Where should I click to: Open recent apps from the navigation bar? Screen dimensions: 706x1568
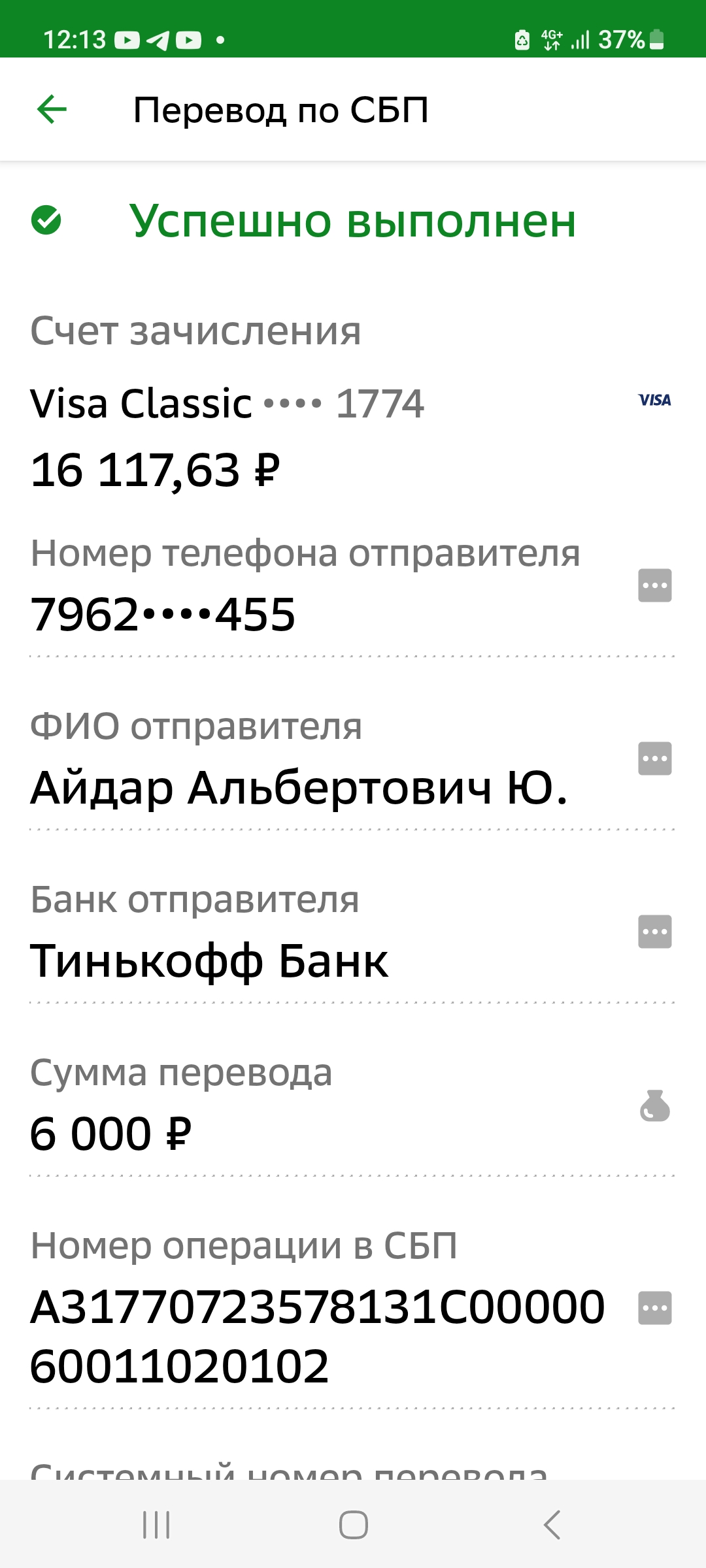point(156,1525)
